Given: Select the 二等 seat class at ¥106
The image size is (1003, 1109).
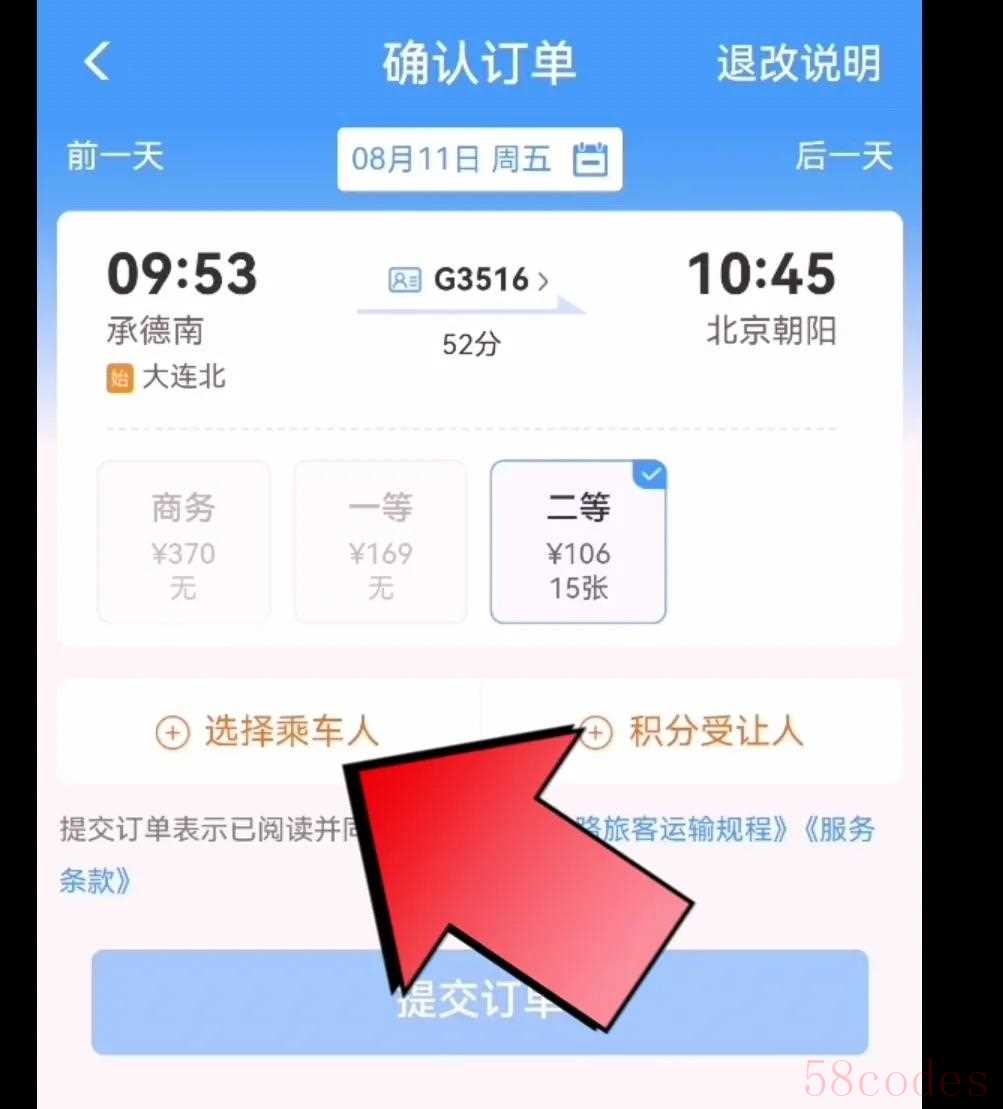Looking at the screenshot, I should click(578, 541).
